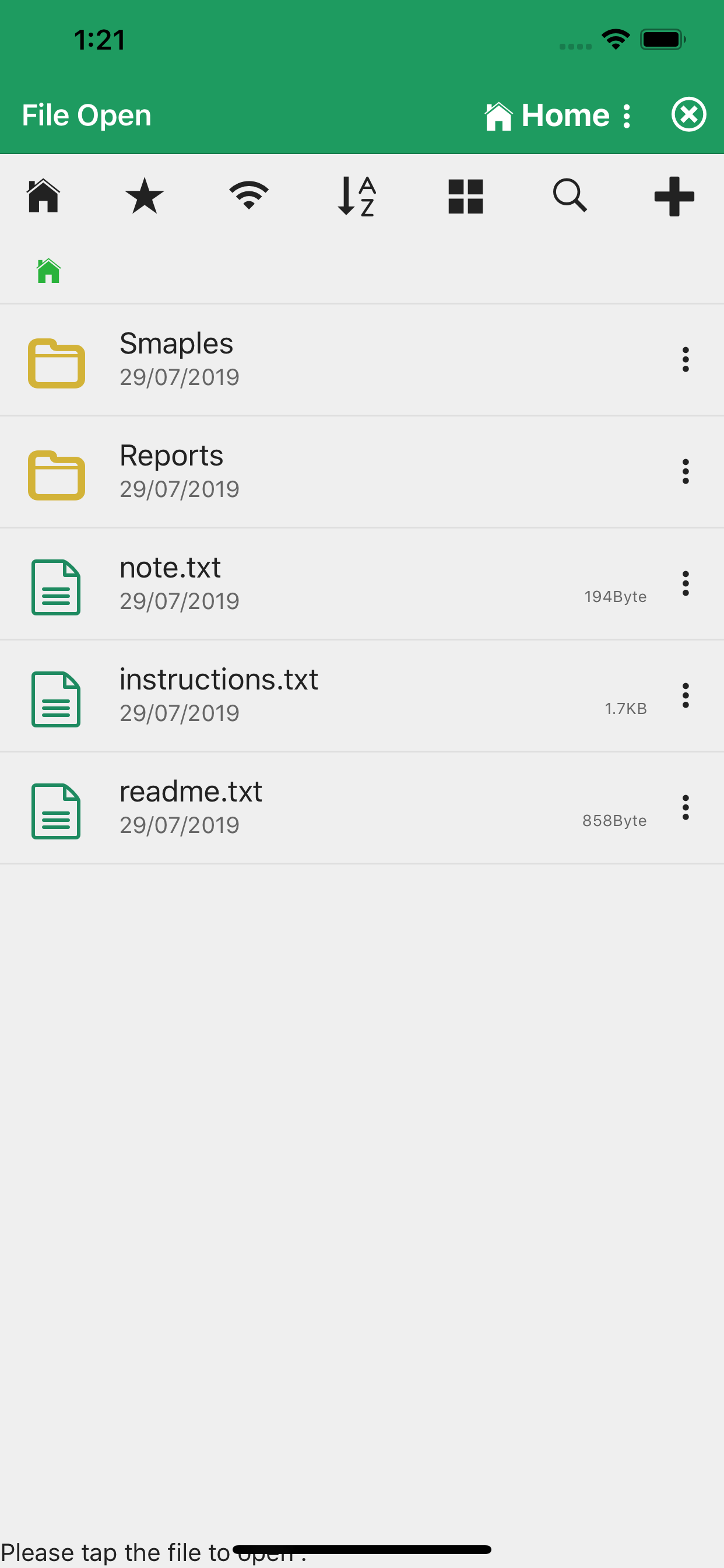Select the Home toolbar icon

(43, 196)
